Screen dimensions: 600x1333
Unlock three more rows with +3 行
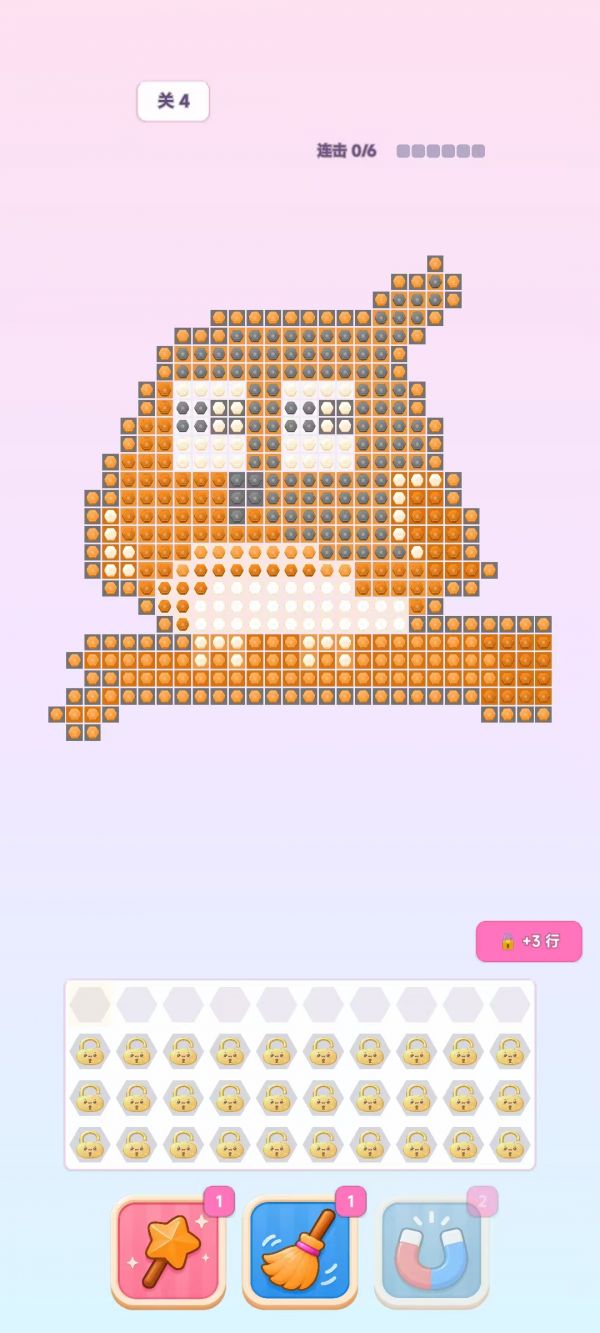pos(529,941)
